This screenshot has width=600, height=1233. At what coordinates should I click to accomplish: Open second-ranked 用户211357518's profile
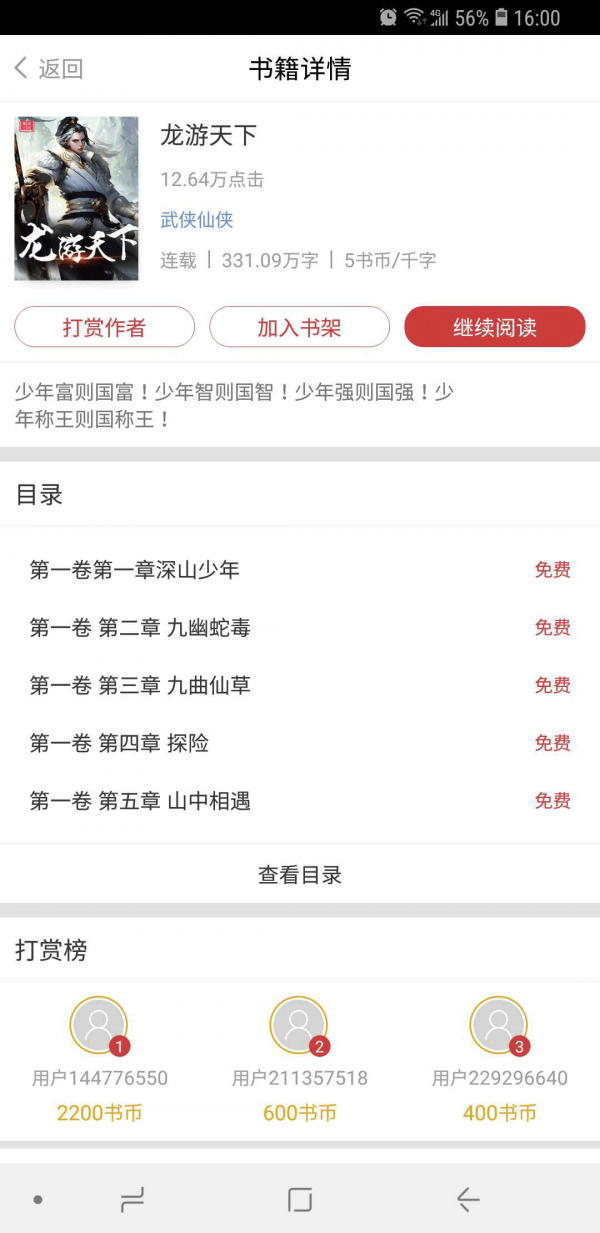[299, 1026]
